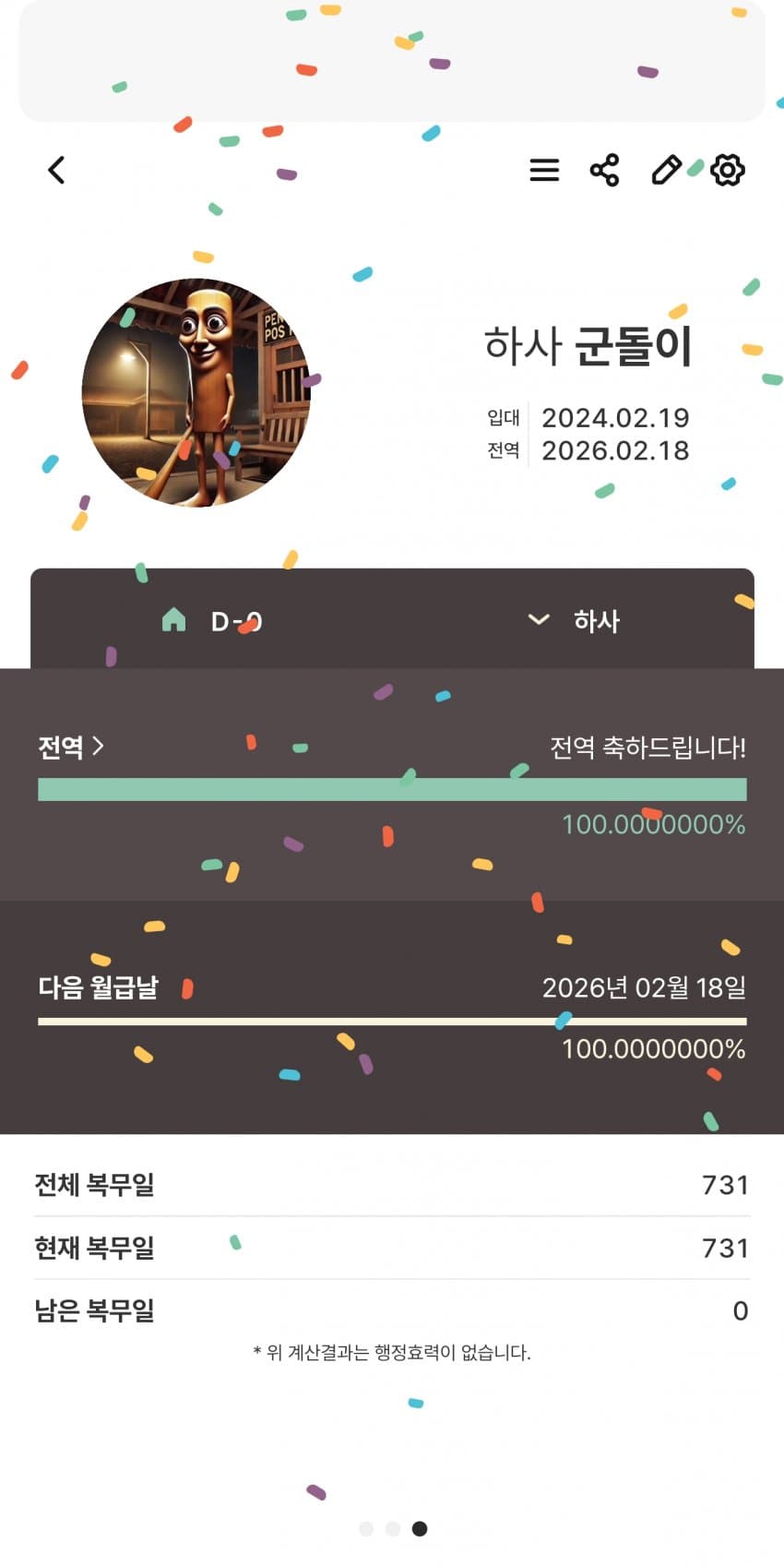Tap the round profile picture
This screenshot has width=784, height=1567.
pyautogui.click(x=196, y=392)
